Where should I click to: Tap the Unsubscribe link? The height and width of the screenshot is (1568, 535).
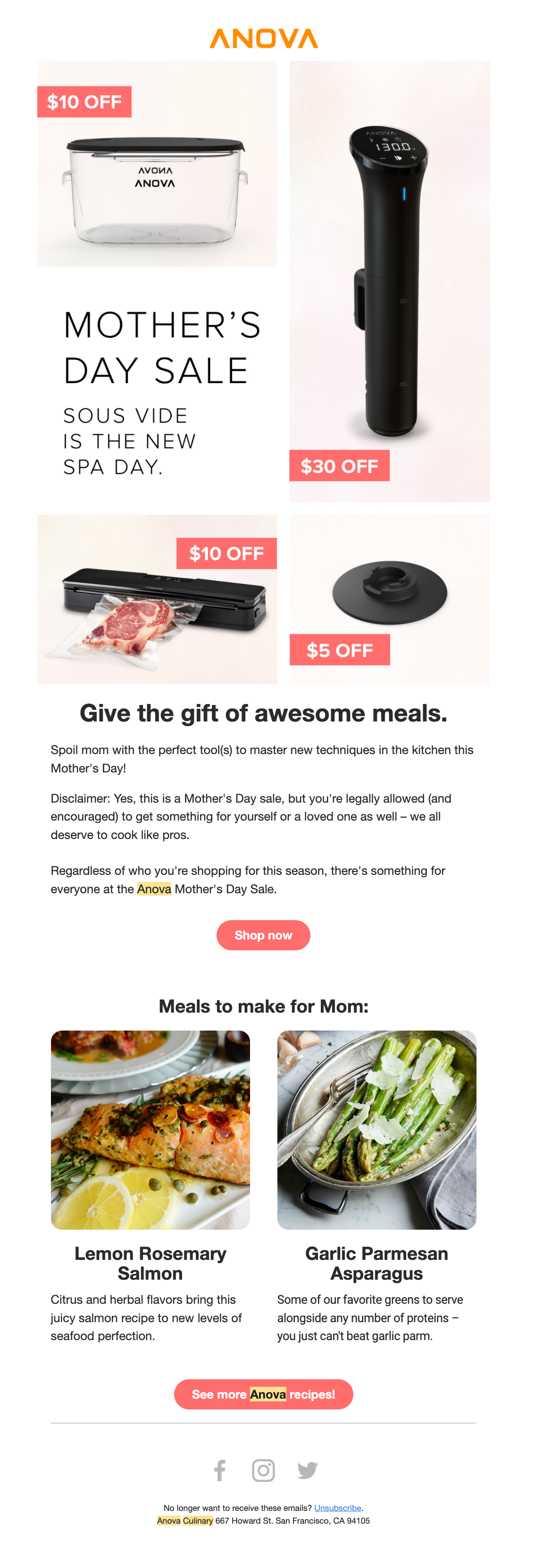[x=337, y=1507]
